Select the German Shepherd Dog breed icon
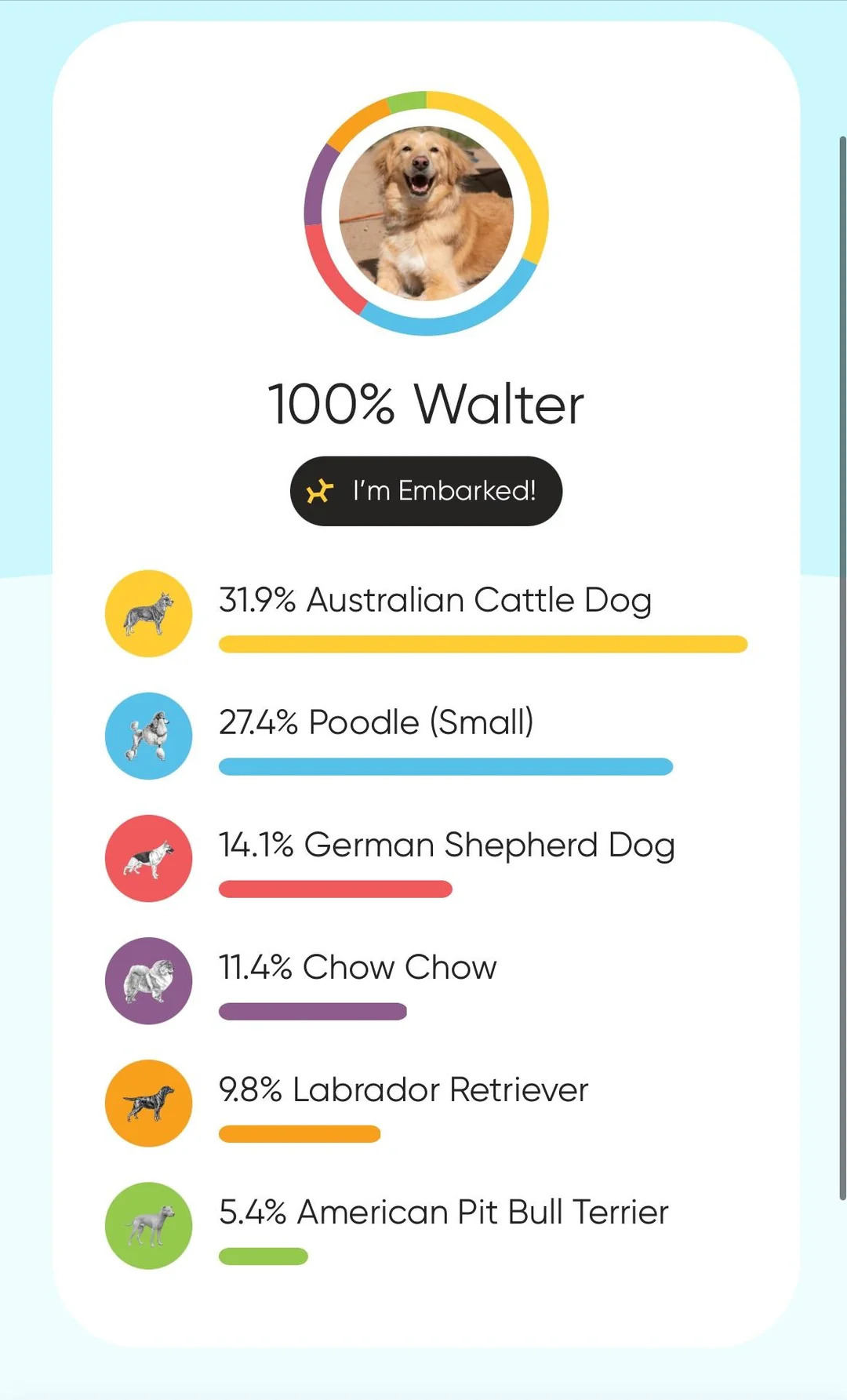The width and height of the screenshot is (847, 1400). pyautogui.click(x=148, y=858)
